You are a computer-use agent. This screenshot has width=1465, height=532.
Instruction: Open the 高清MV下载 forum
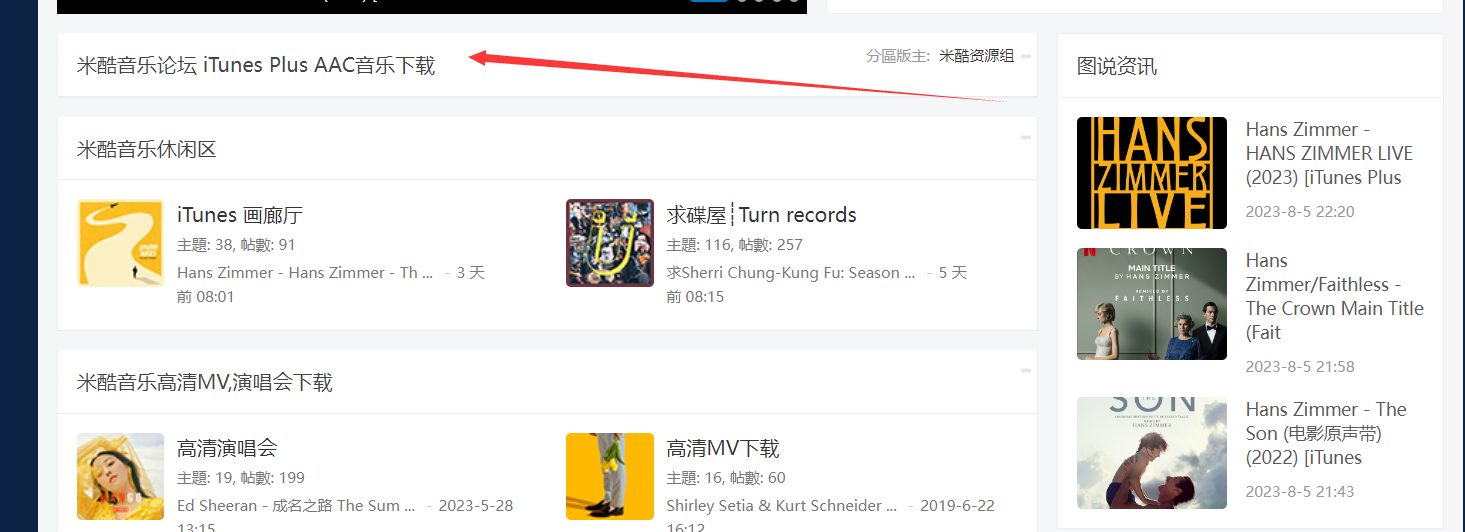click(x=723, y=448)
